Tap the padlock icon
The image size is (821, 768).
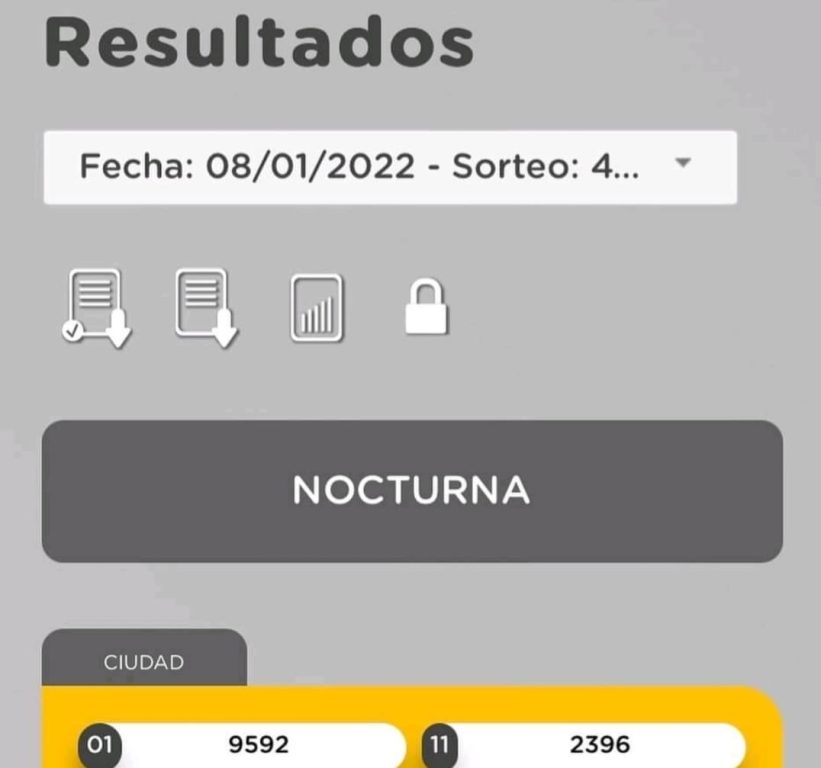(426, 308)
